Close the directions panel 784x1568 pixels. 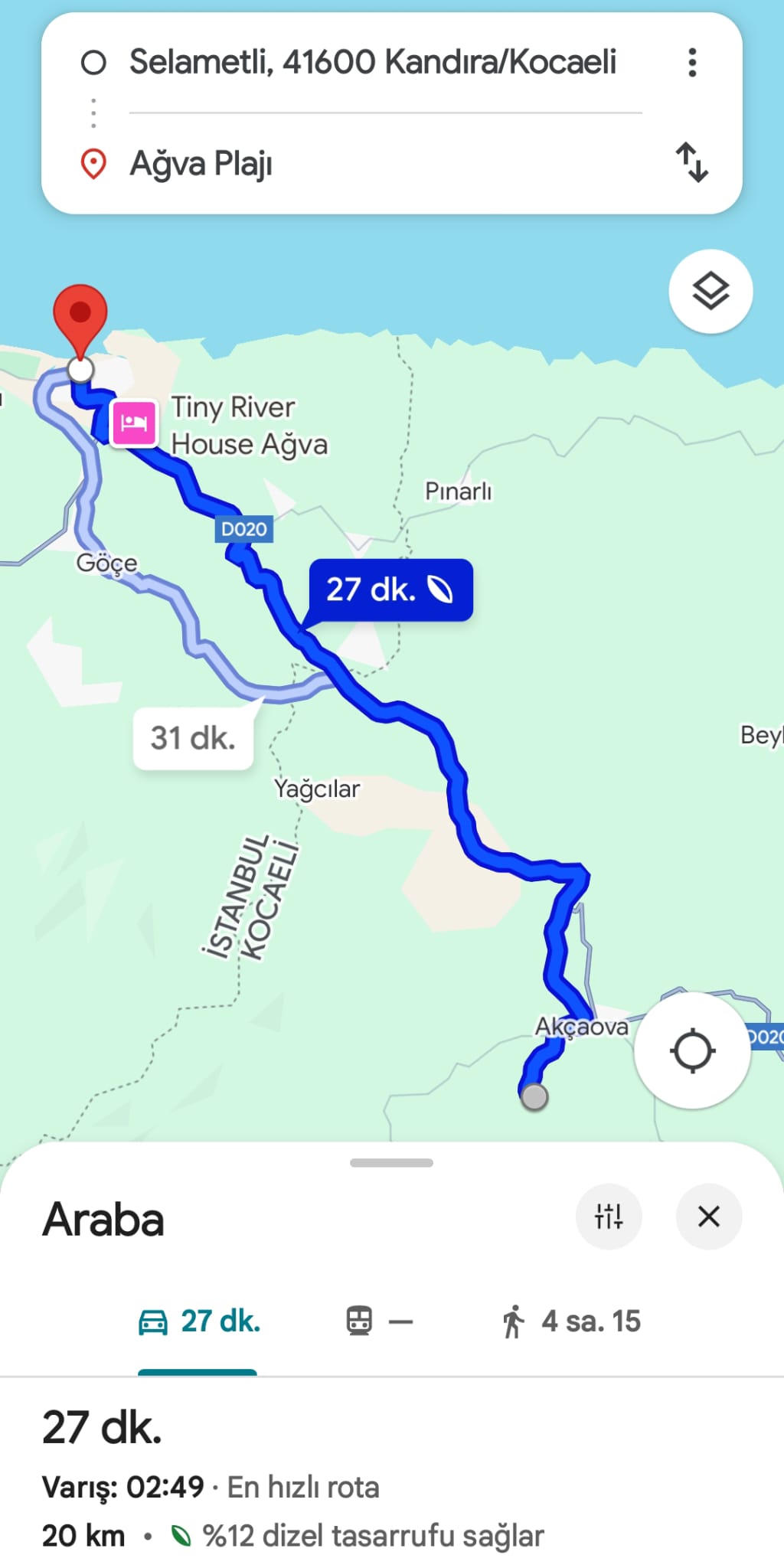coord(709,1217)
